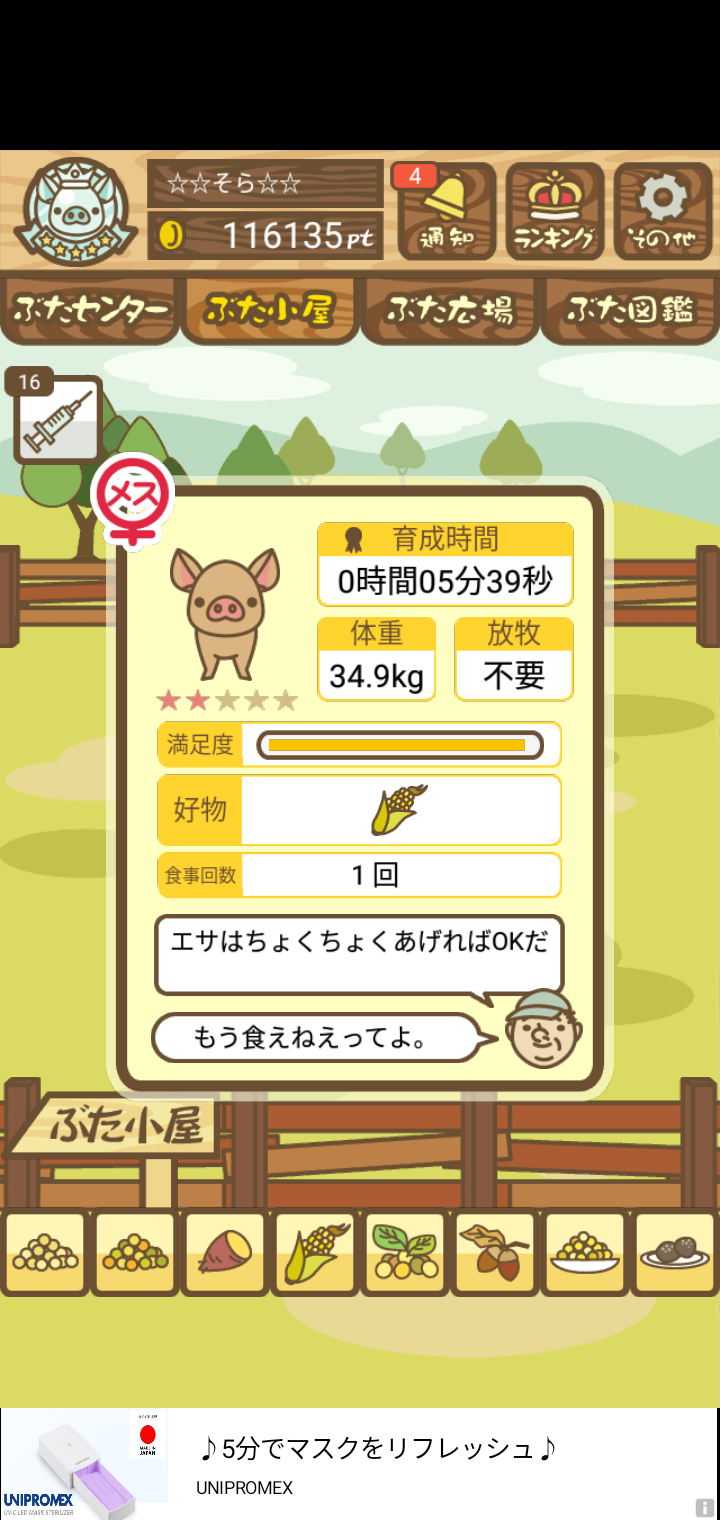Feed the pig the corn cob
This screenshot has width=720, height=1520.
[315, 1252]
